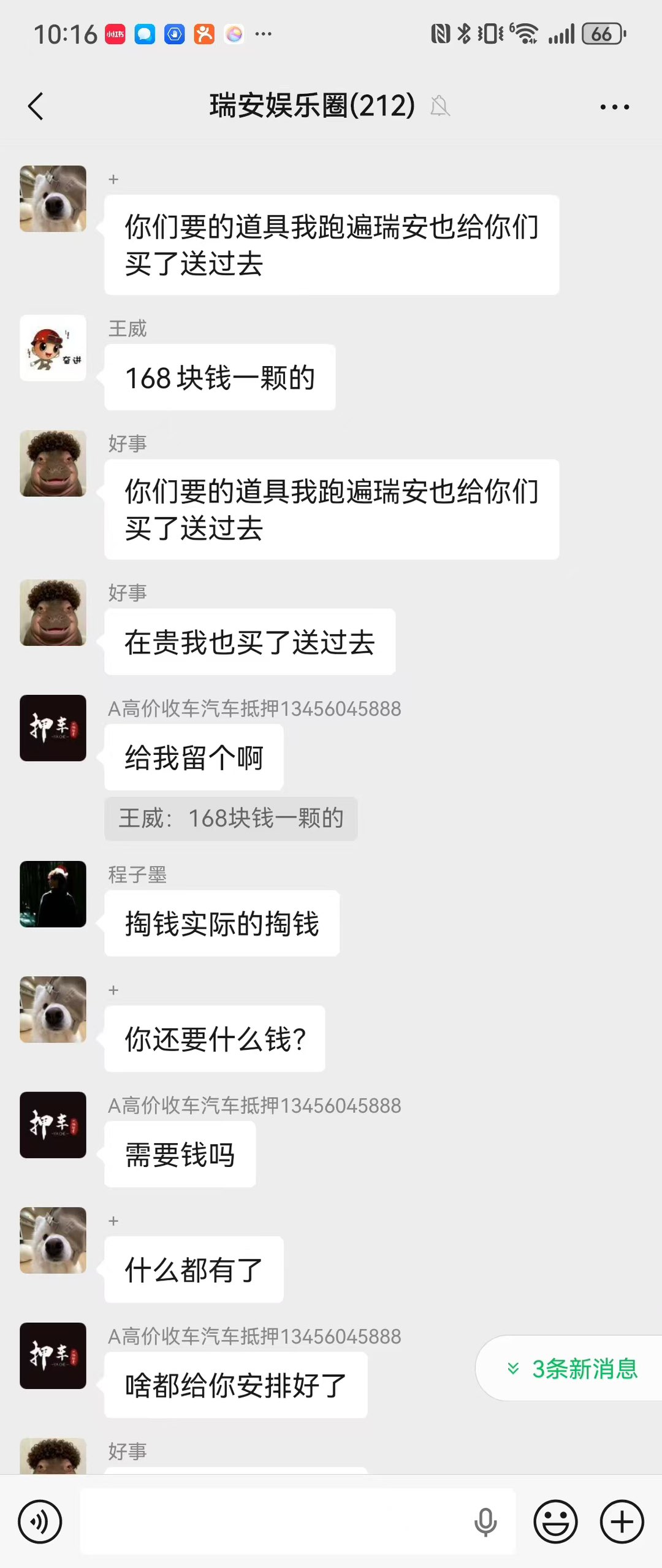Image resolution: width=662 pixels, height=1568 pixels.
Task: Jump to 3条新消息
Action: [x=573, y=1369]
